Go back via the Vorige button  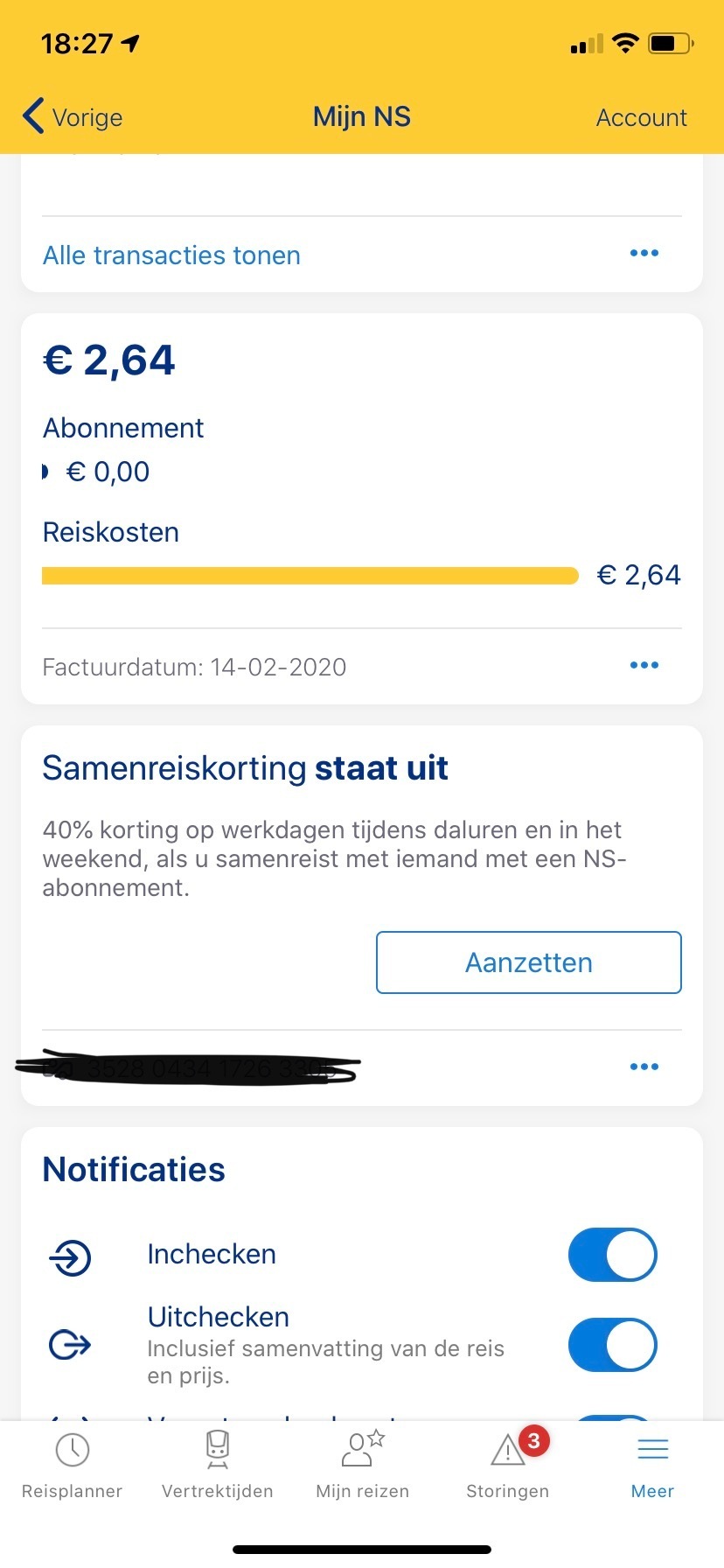[73, 116]
